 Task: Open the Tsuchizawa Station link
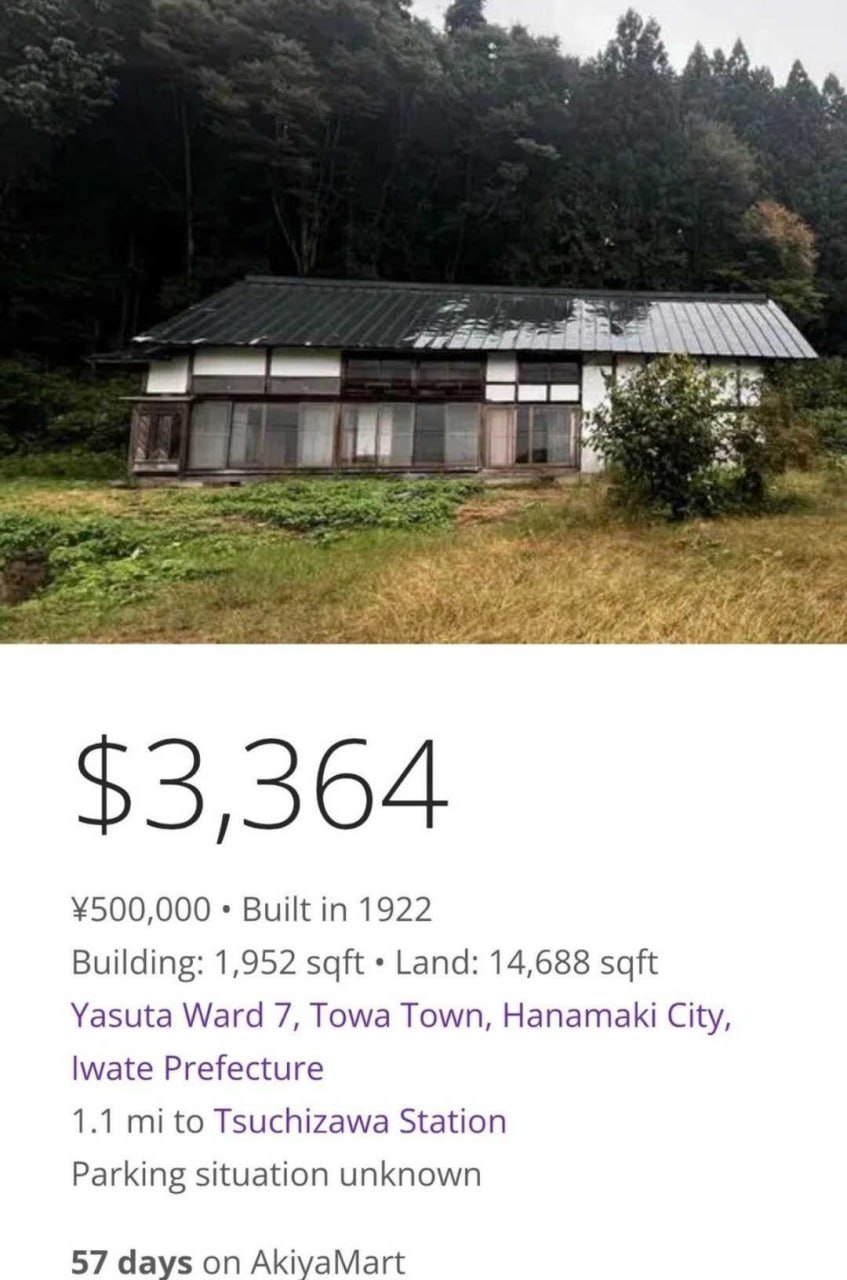(x=359, y=1121)
